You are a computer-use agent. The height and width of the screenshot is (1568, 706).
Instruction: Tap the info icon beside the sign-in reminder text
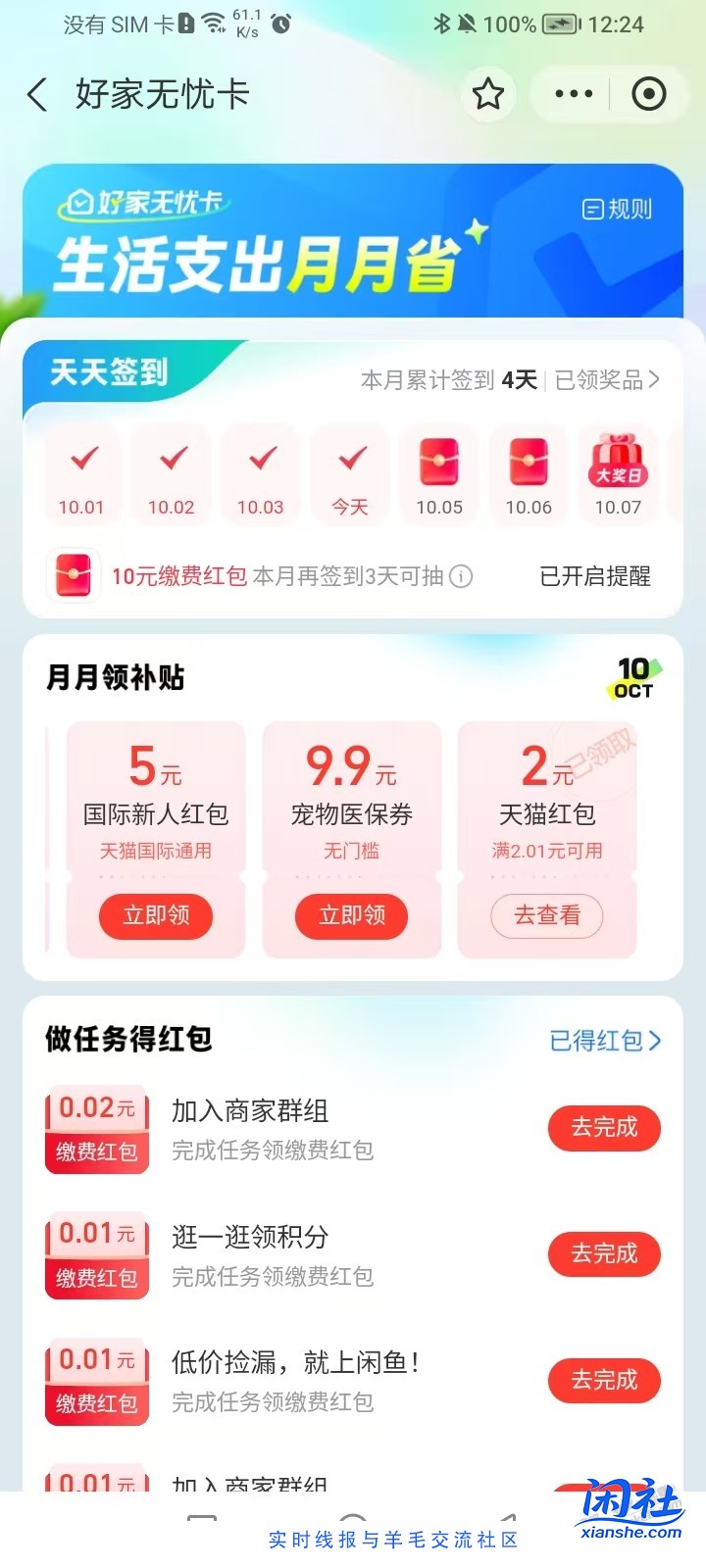tap(460, 577)
